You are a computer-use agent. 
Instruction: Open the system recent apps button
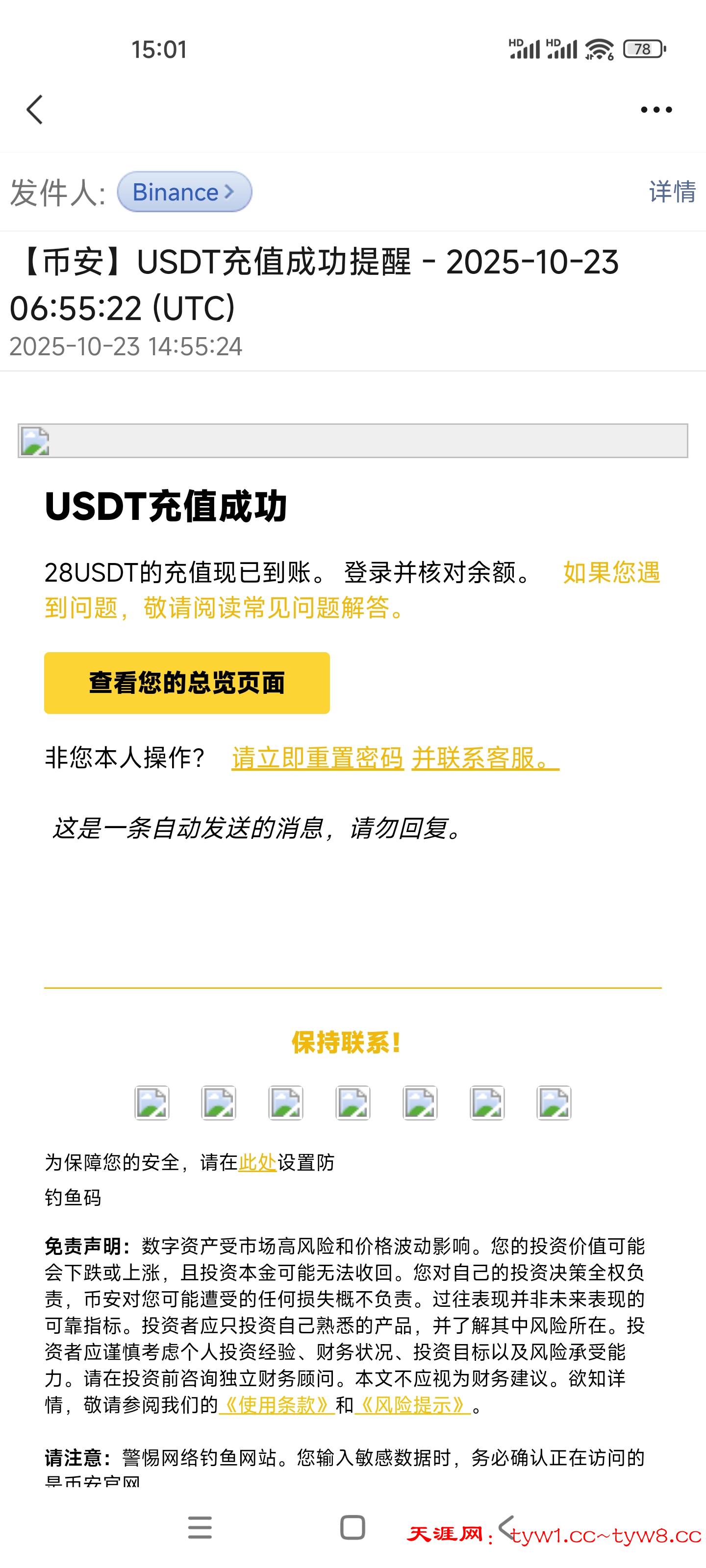coord(200,1528)
